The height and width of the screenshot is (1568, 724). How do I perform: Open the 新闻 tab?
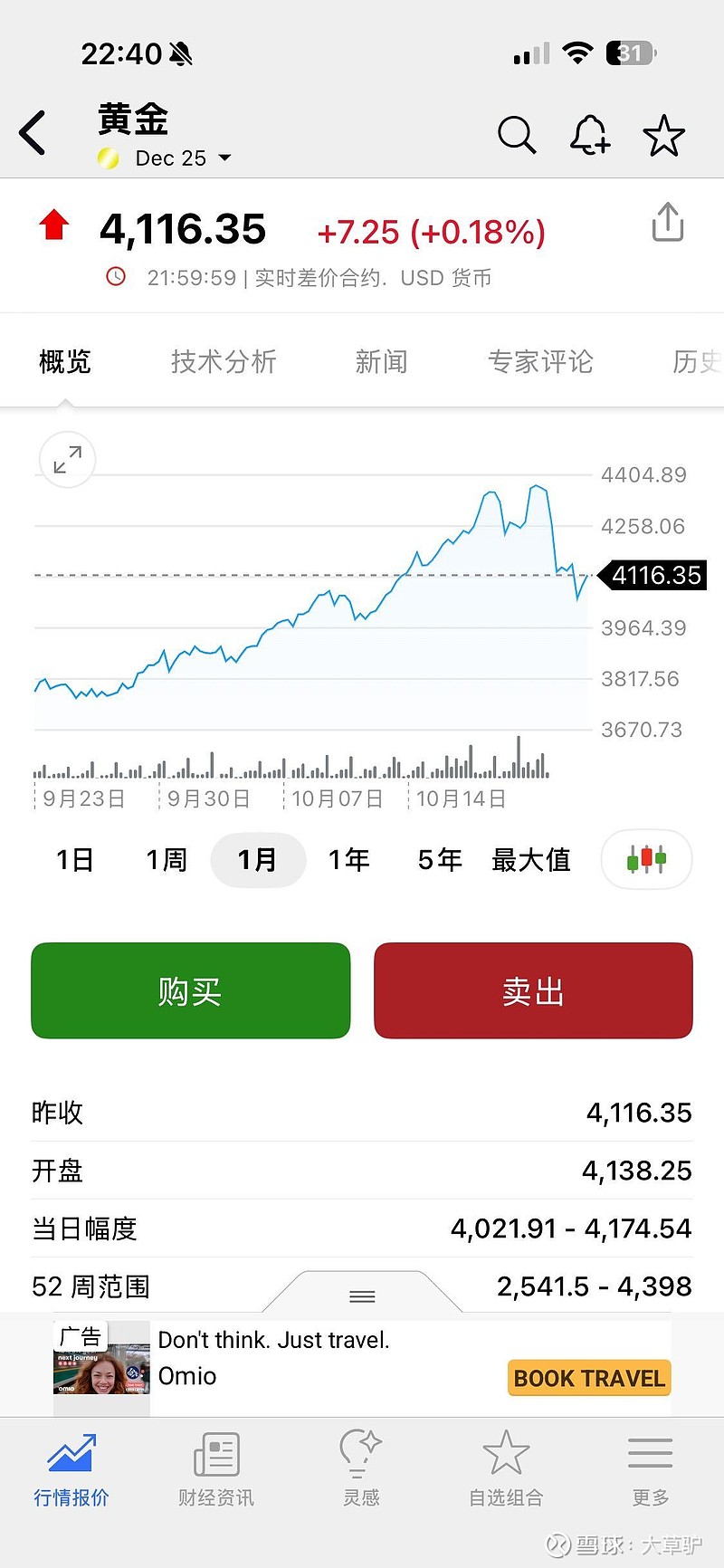coord(381,361)
